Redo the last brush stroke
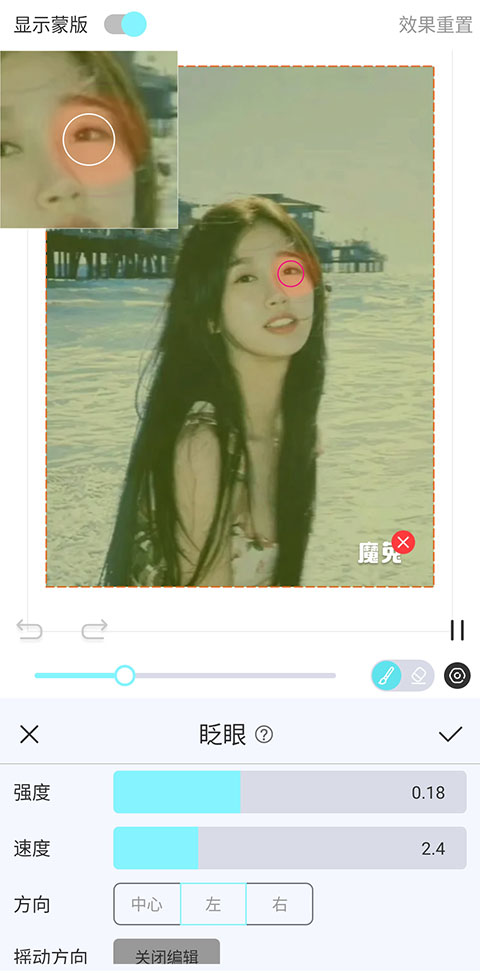Viewport: 480px width, 976px height. pyautogui.click(x=94, y=629)
